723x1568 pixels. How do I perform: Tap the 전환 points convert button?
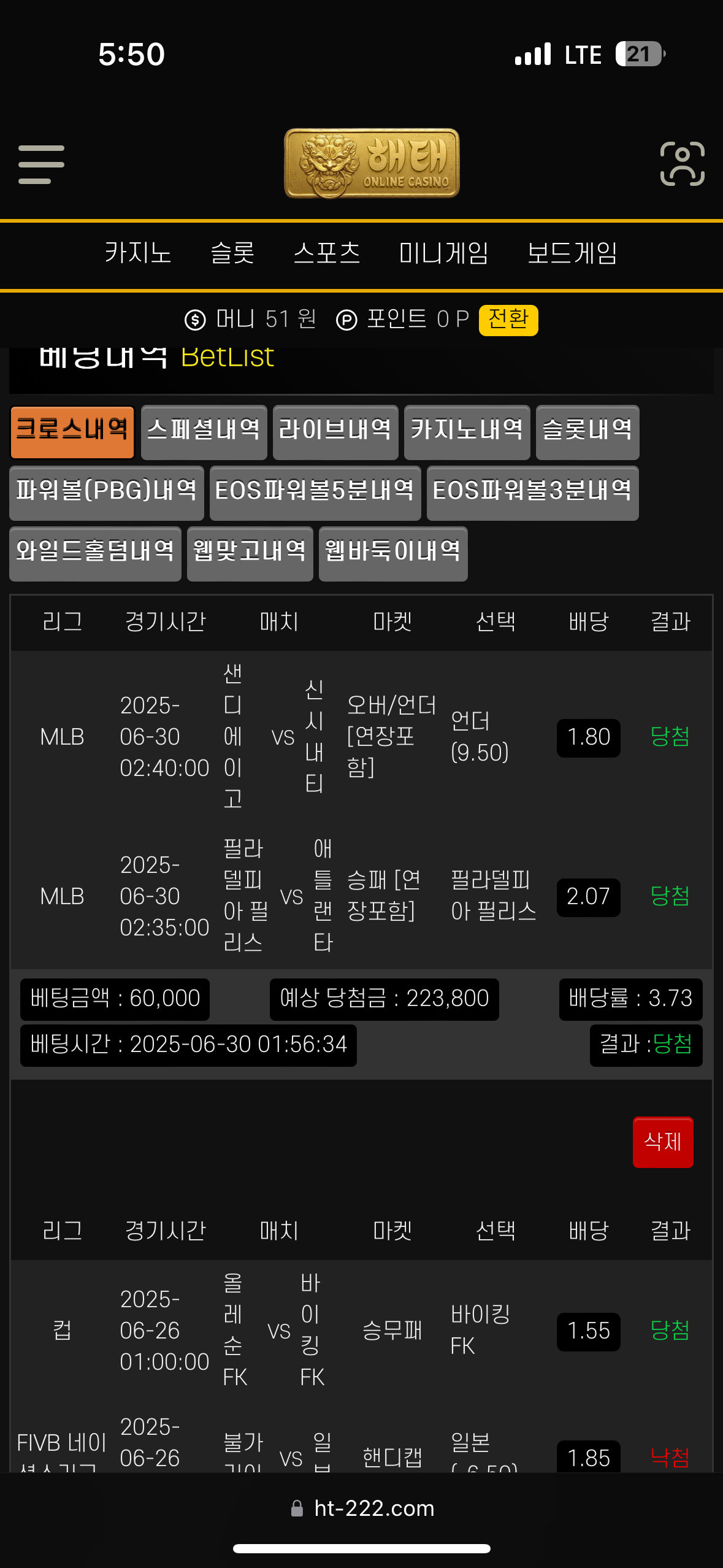[508, 320]
